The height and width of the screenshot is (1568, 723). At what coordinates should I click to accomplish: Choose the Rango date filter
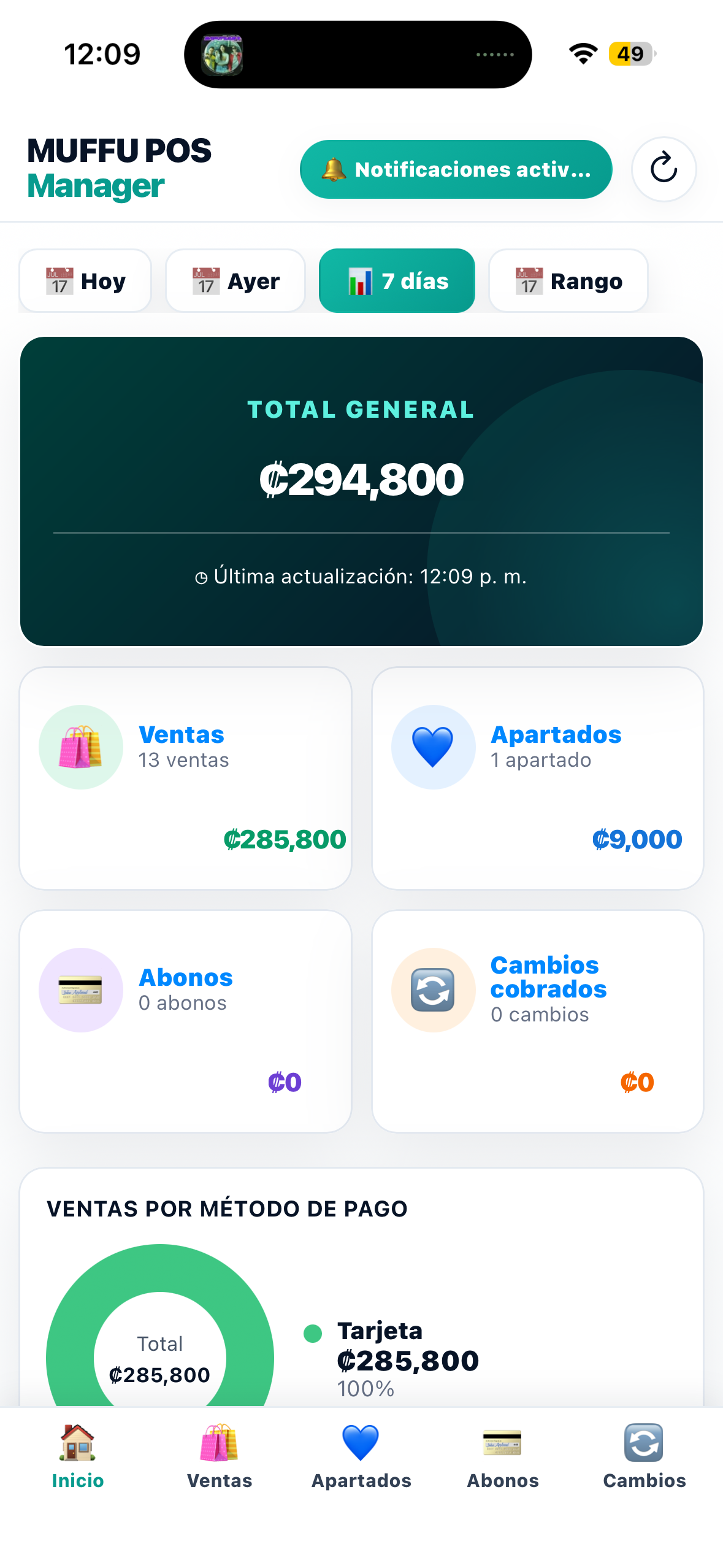568,280
